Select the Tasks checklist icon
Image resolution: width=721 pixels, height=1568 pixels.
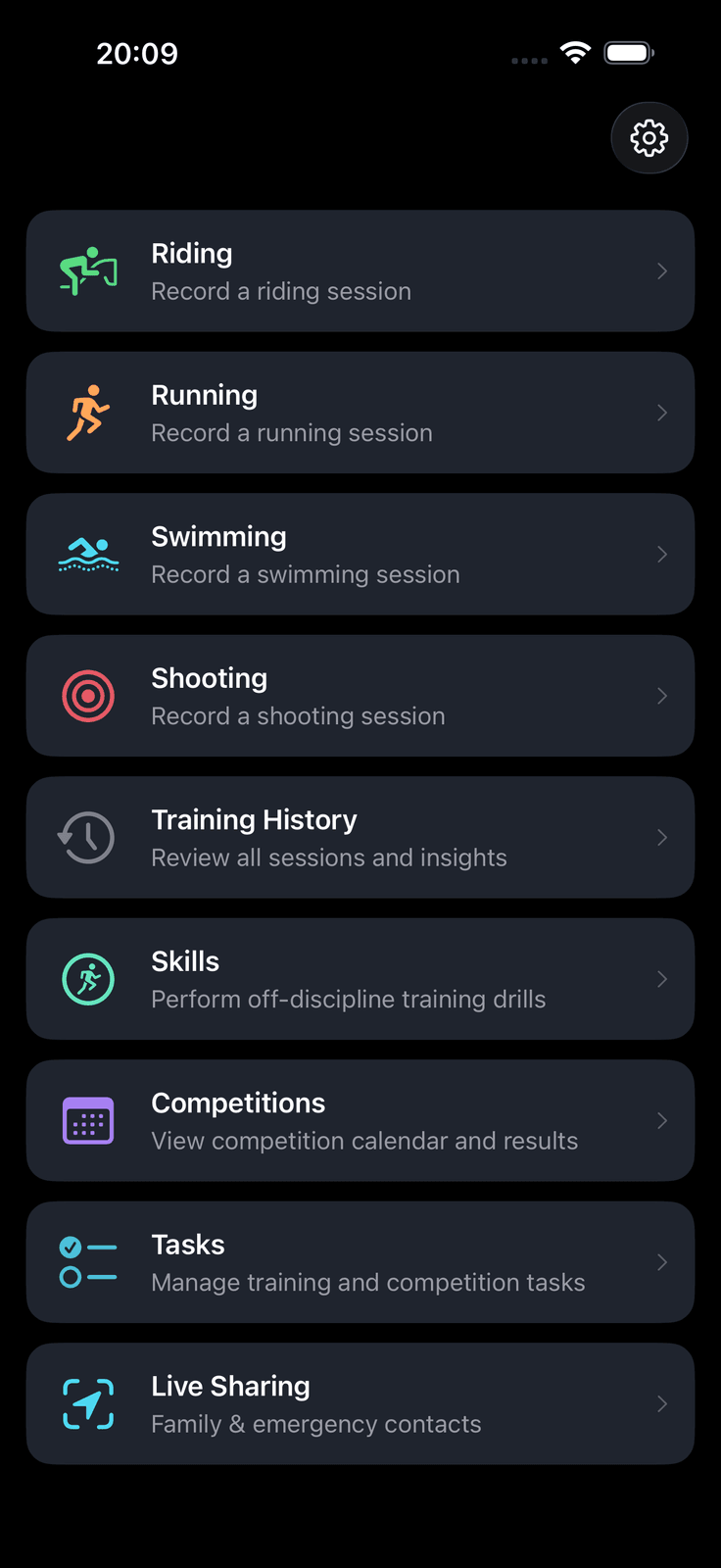(x=88, y=1262)
